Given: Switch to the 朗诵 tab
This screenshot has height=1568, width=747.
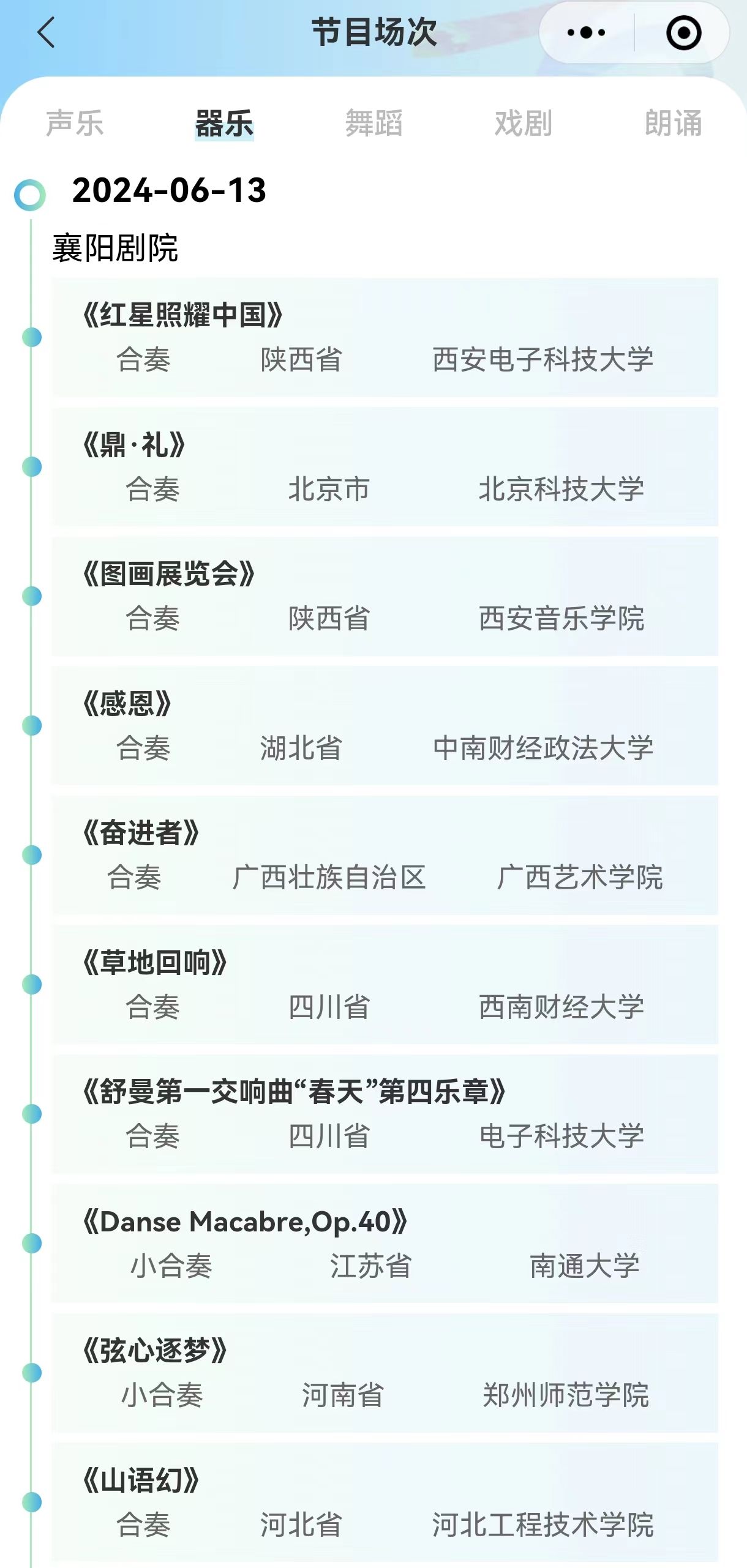Looking at the screenshot, I should pos(673,124).
